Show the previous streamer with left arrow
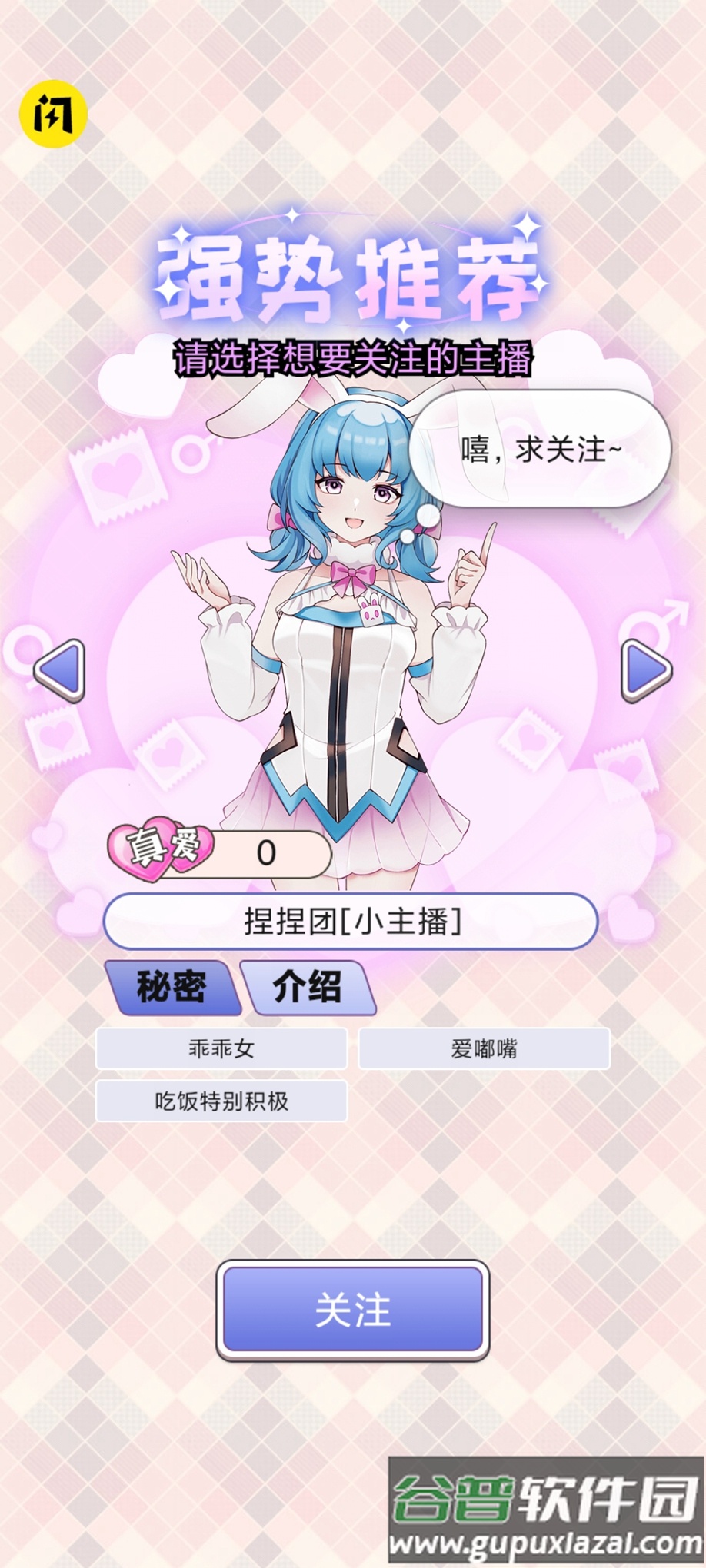 [x=60, y=670]
